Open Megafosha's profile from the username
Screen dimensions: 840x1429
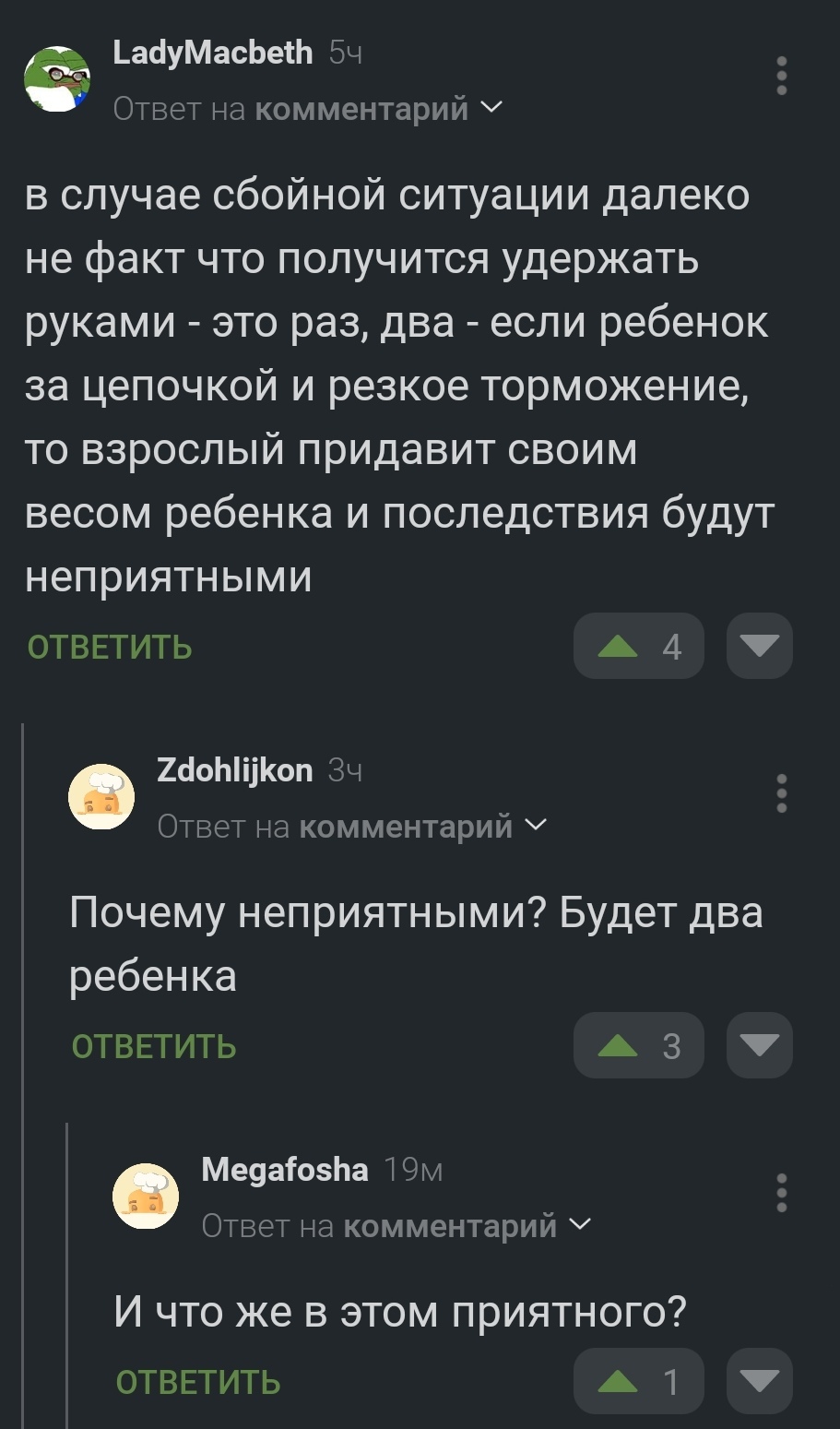pos(285,1170)
